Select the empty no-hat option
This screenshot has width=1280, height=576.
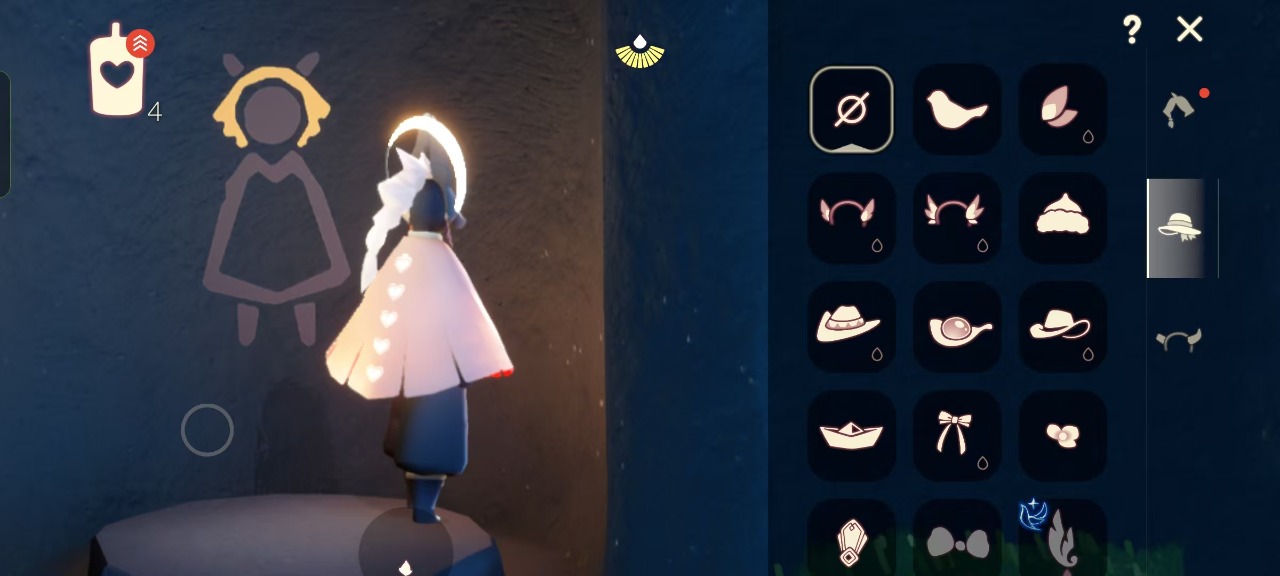point(851,109)
